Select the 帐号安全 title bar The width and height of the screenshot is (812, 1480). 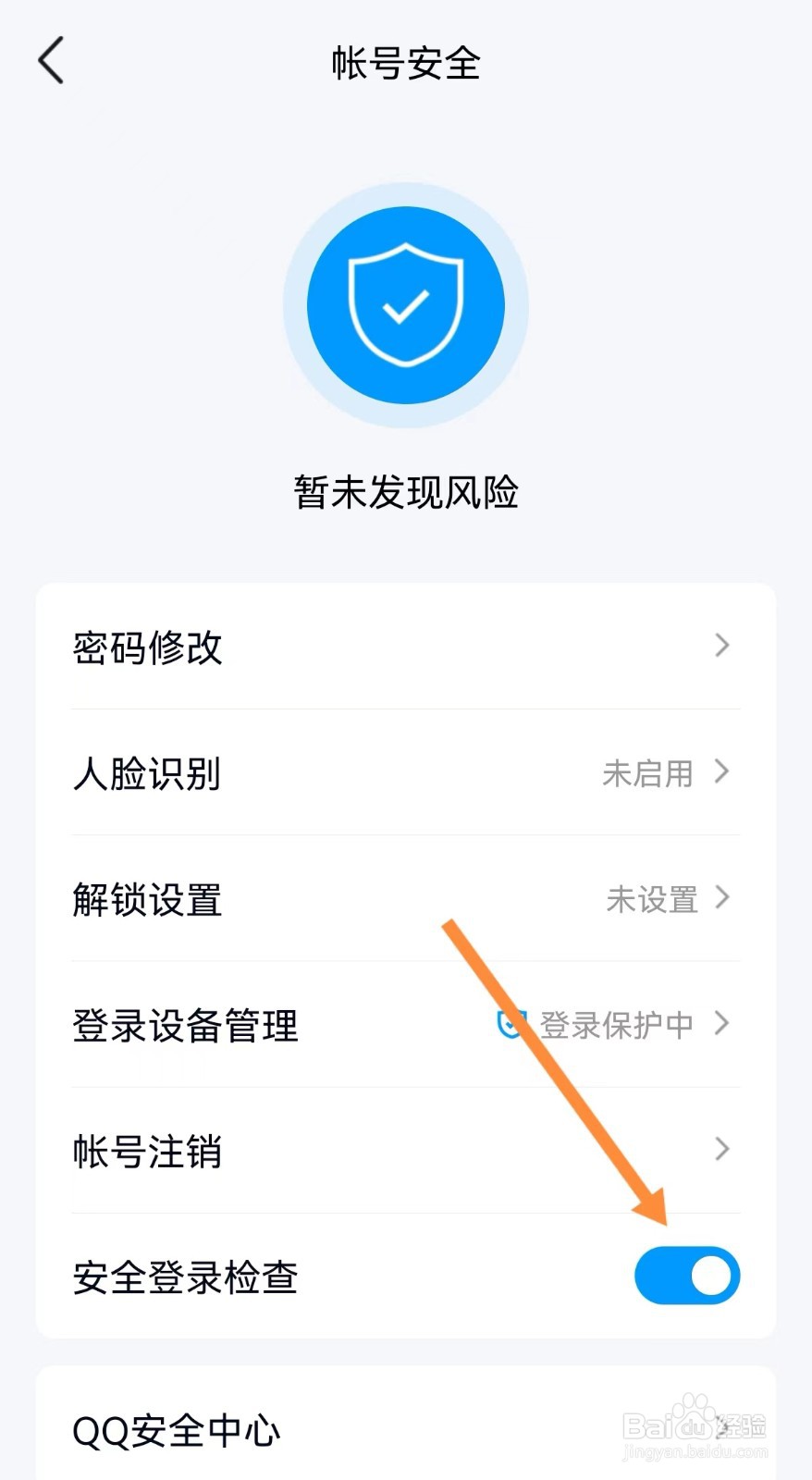point(405,63)
